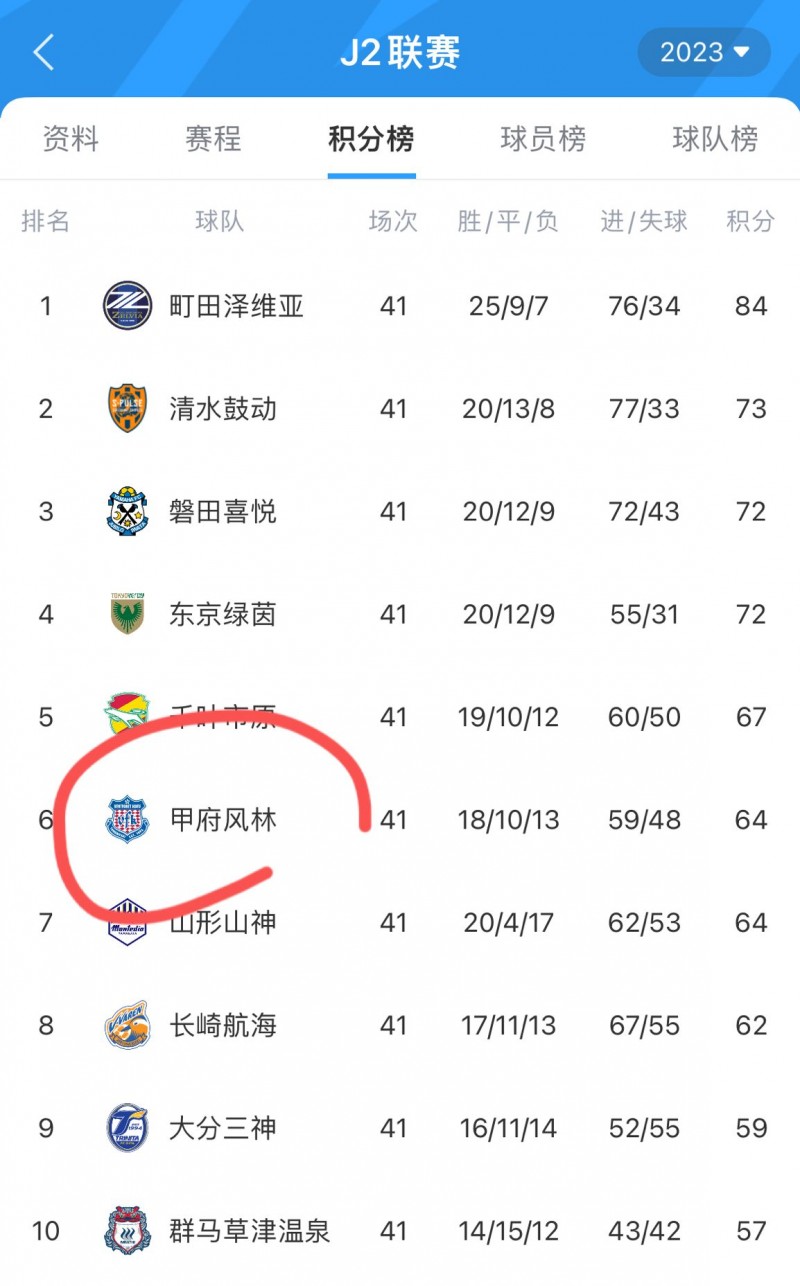Tap the back arrow at top left
Screen dimensions: 800x1286
coord(42,52)
